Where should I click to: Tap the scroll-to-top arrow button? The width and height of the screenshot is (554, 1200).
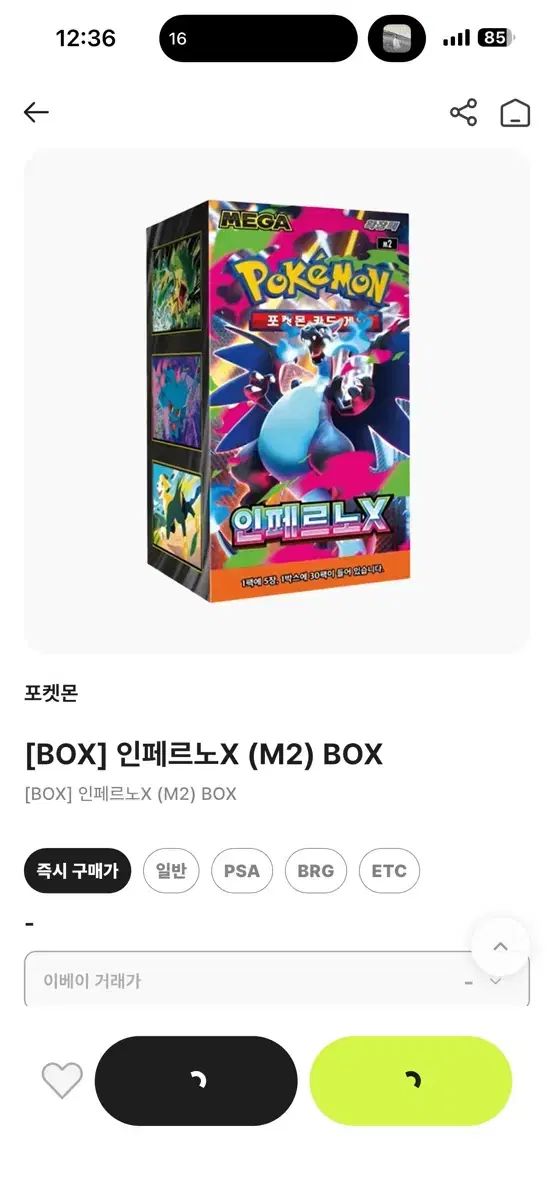click(x=501, y=946)
